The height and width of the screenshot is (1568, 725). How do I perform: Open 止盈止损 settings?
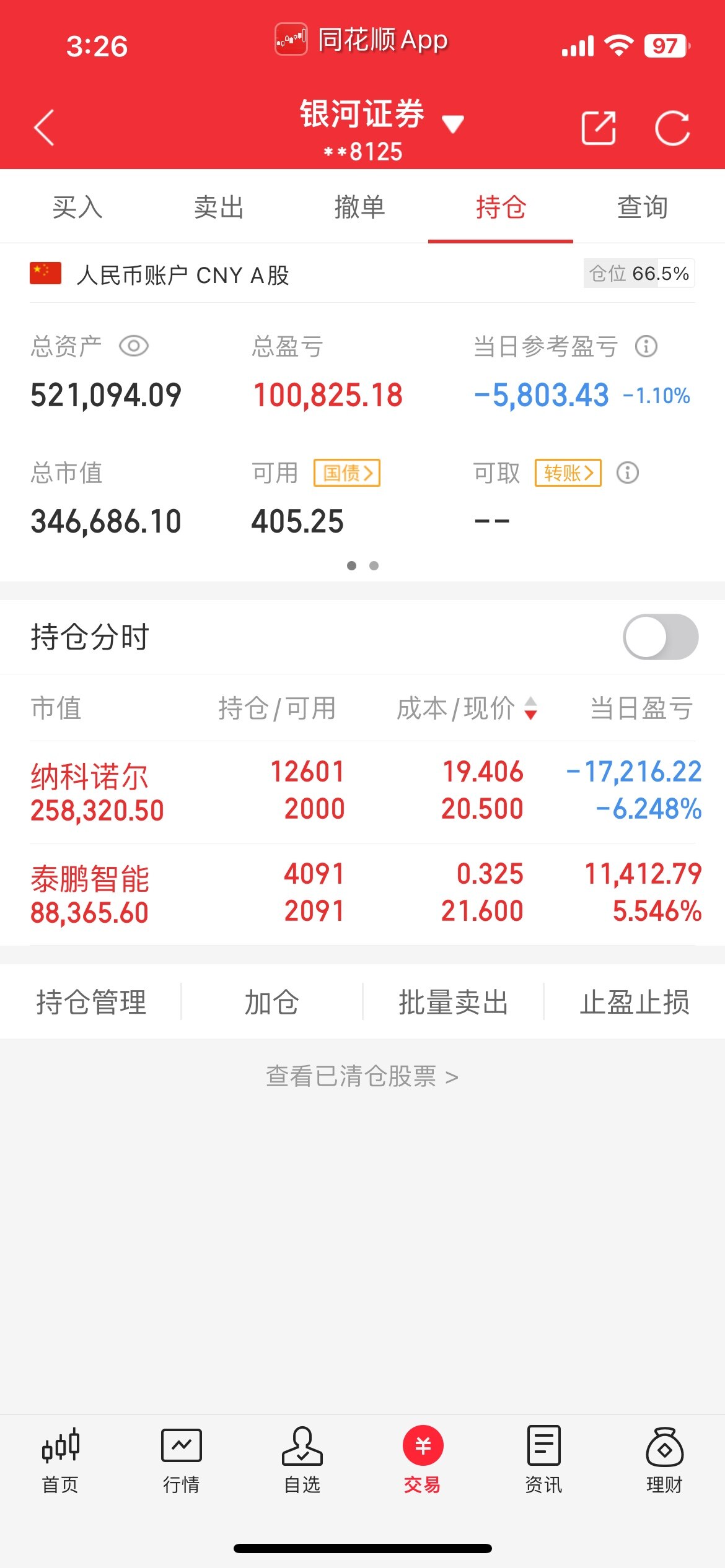pyautogui.click(x=635, y=1002)
